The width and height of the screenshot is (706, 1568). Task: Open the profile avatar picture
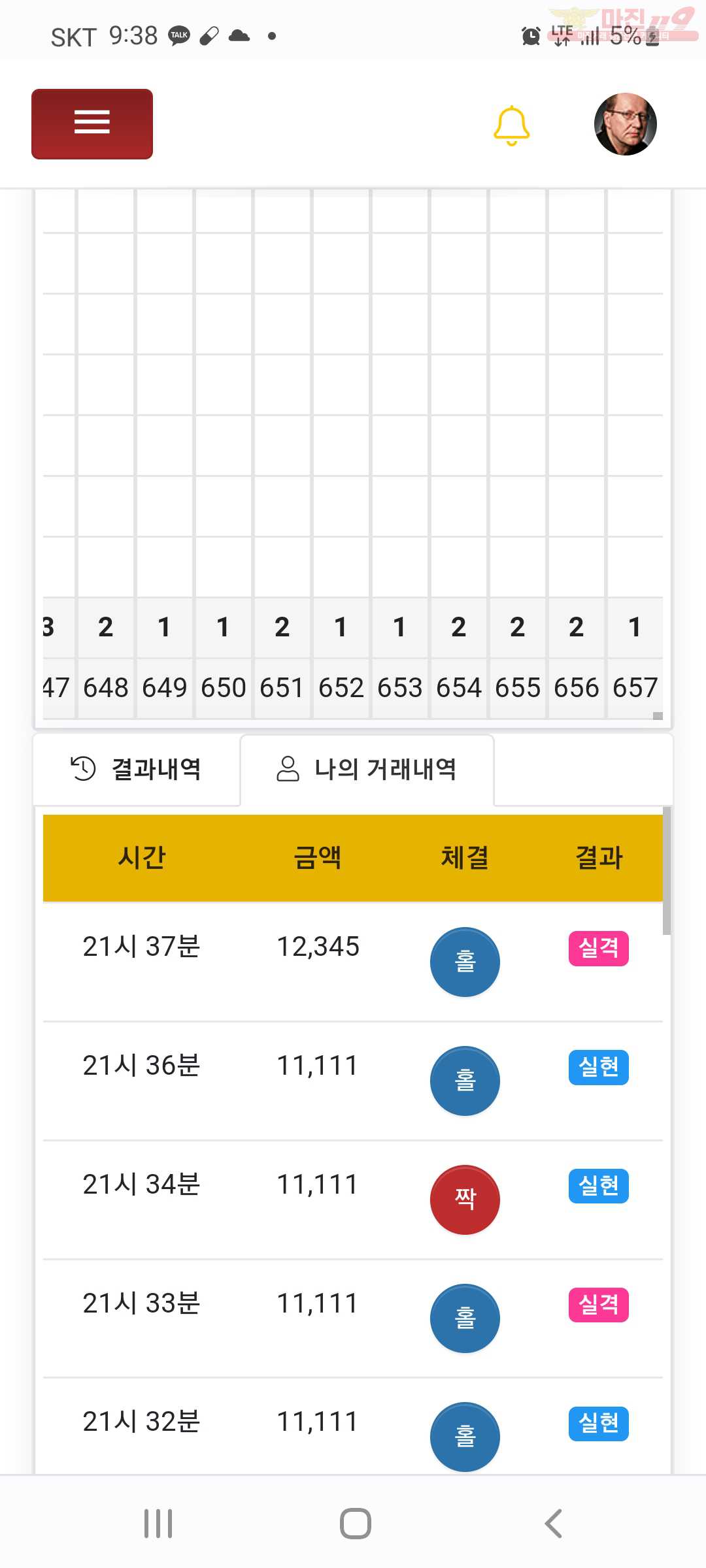point(625,124)
